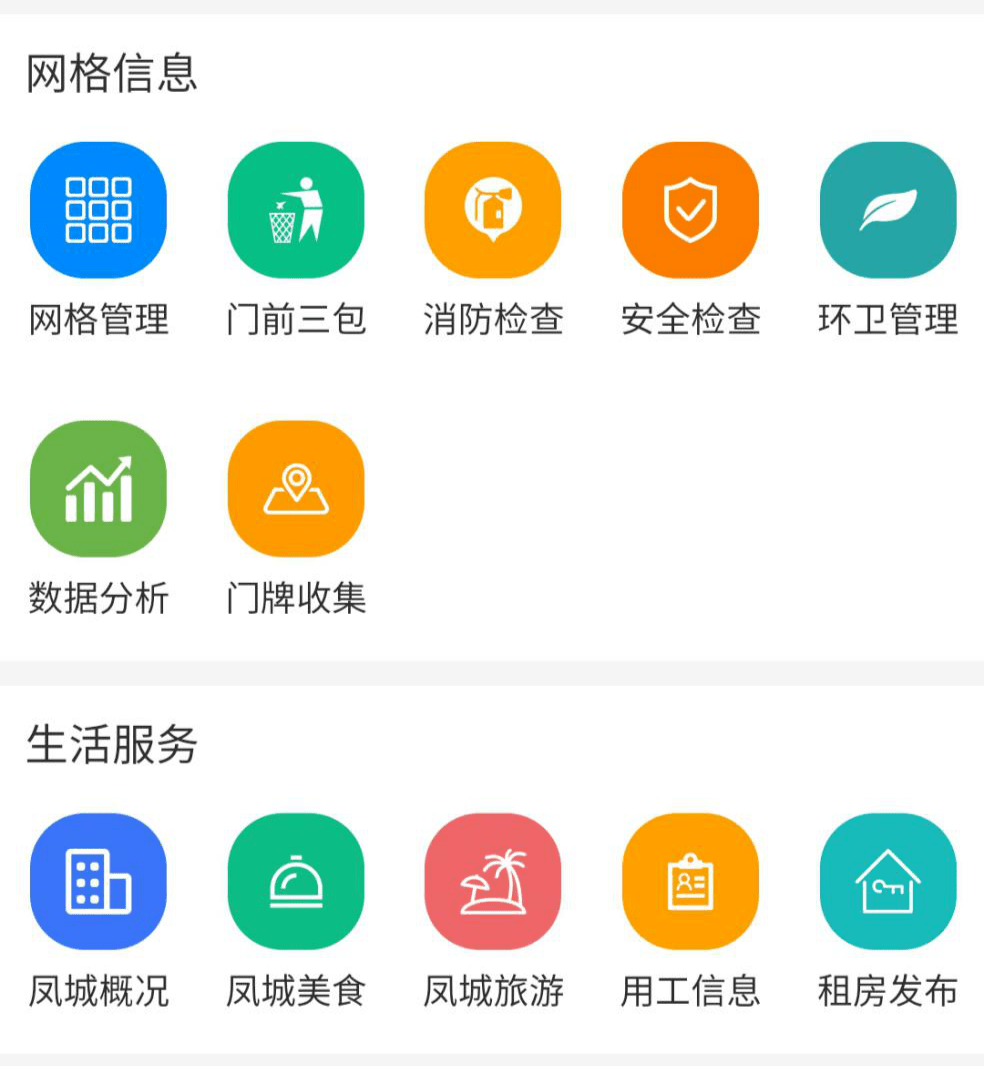Browse 凤城美食 food section
This screenshot has width=984, height=1066.
click(x=296, y=881)
